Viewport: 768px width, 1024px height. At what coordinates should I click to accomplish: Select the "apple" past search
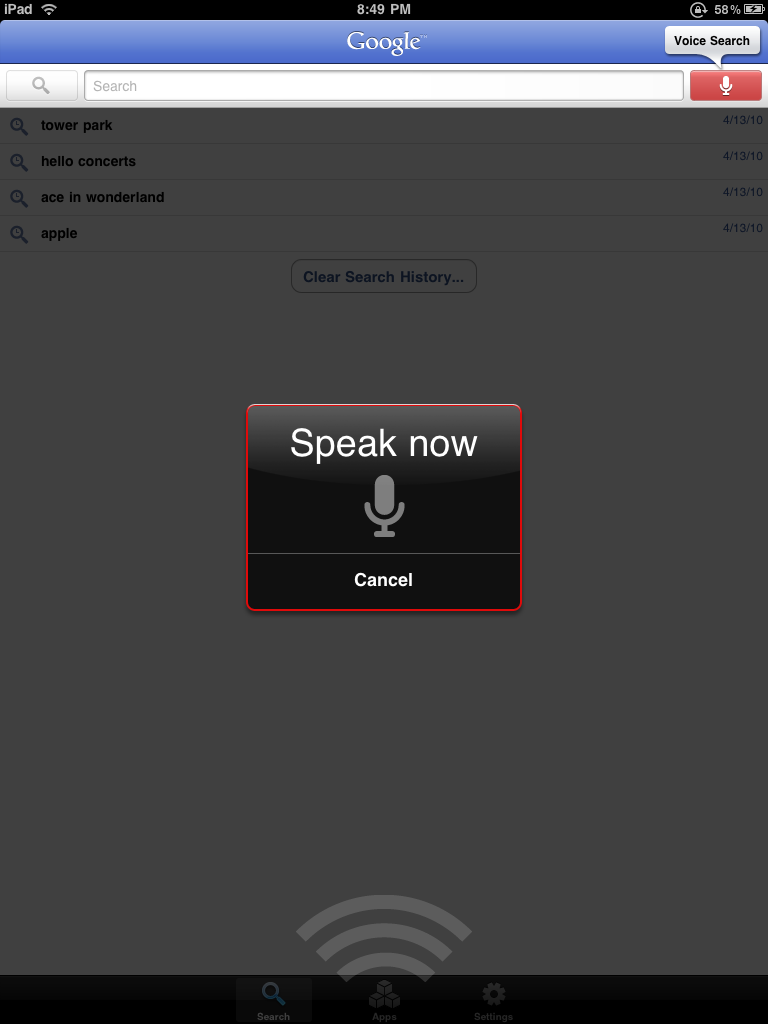coord(59,234)
